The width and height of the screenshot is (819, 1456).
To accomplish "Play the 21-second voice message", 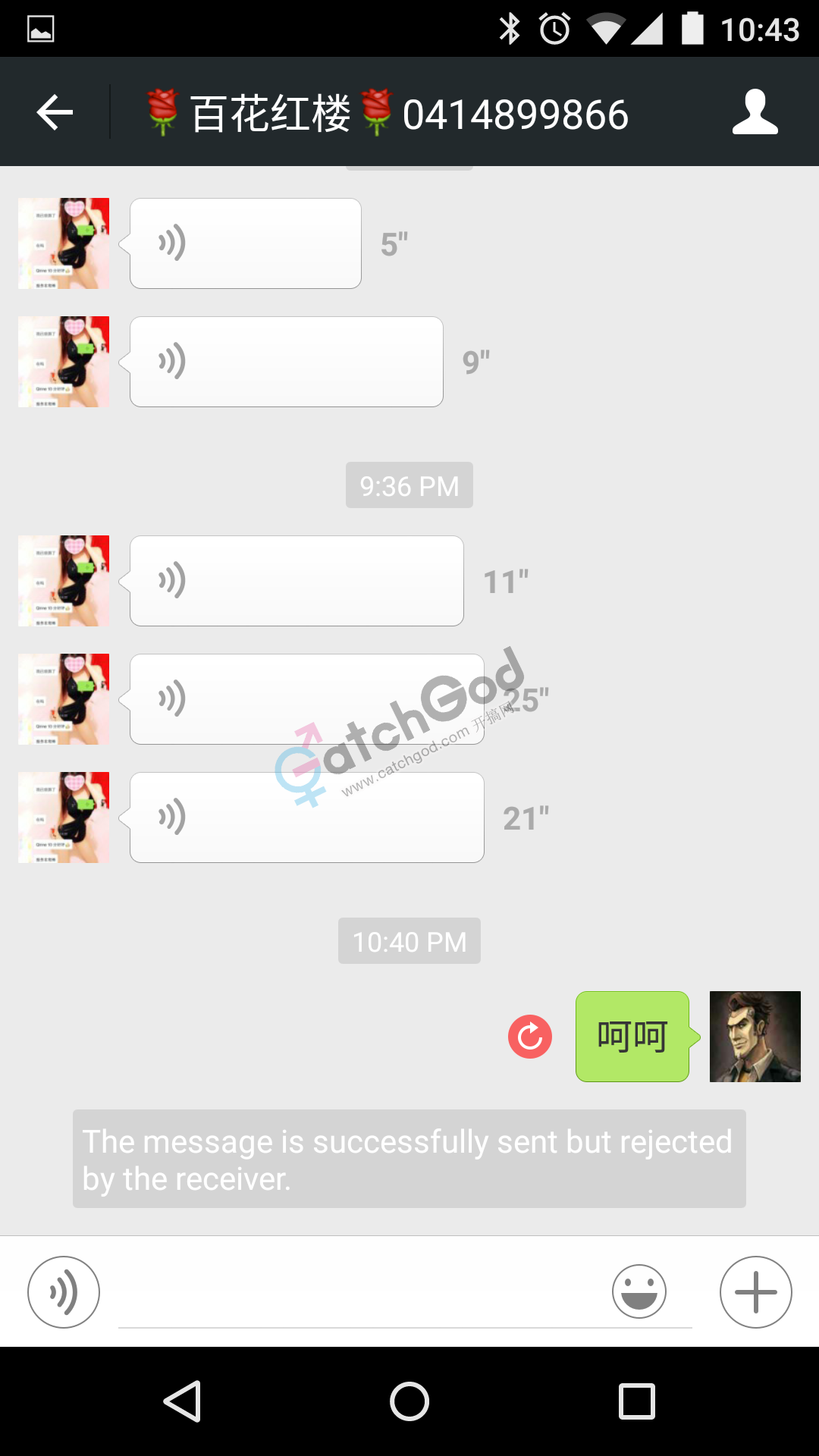I will (x=306, y=817).
